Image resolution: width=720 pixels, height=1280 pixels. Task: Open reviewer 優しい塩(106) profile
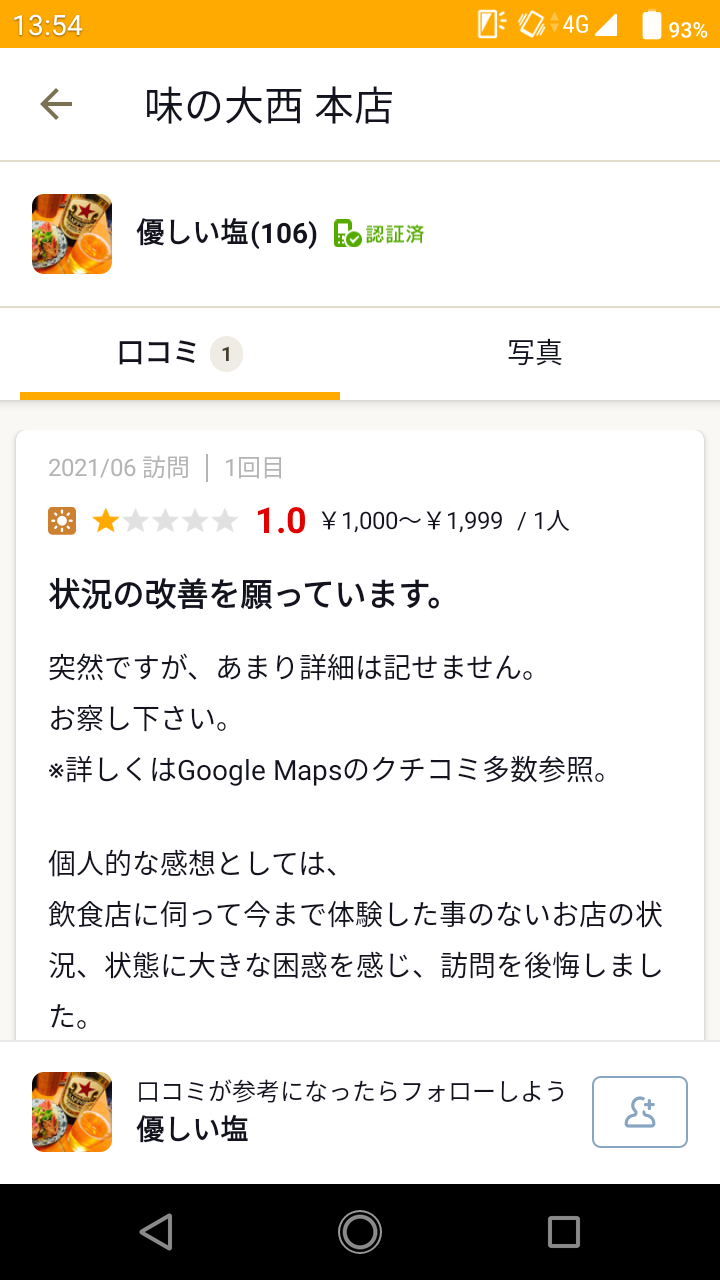227,234
